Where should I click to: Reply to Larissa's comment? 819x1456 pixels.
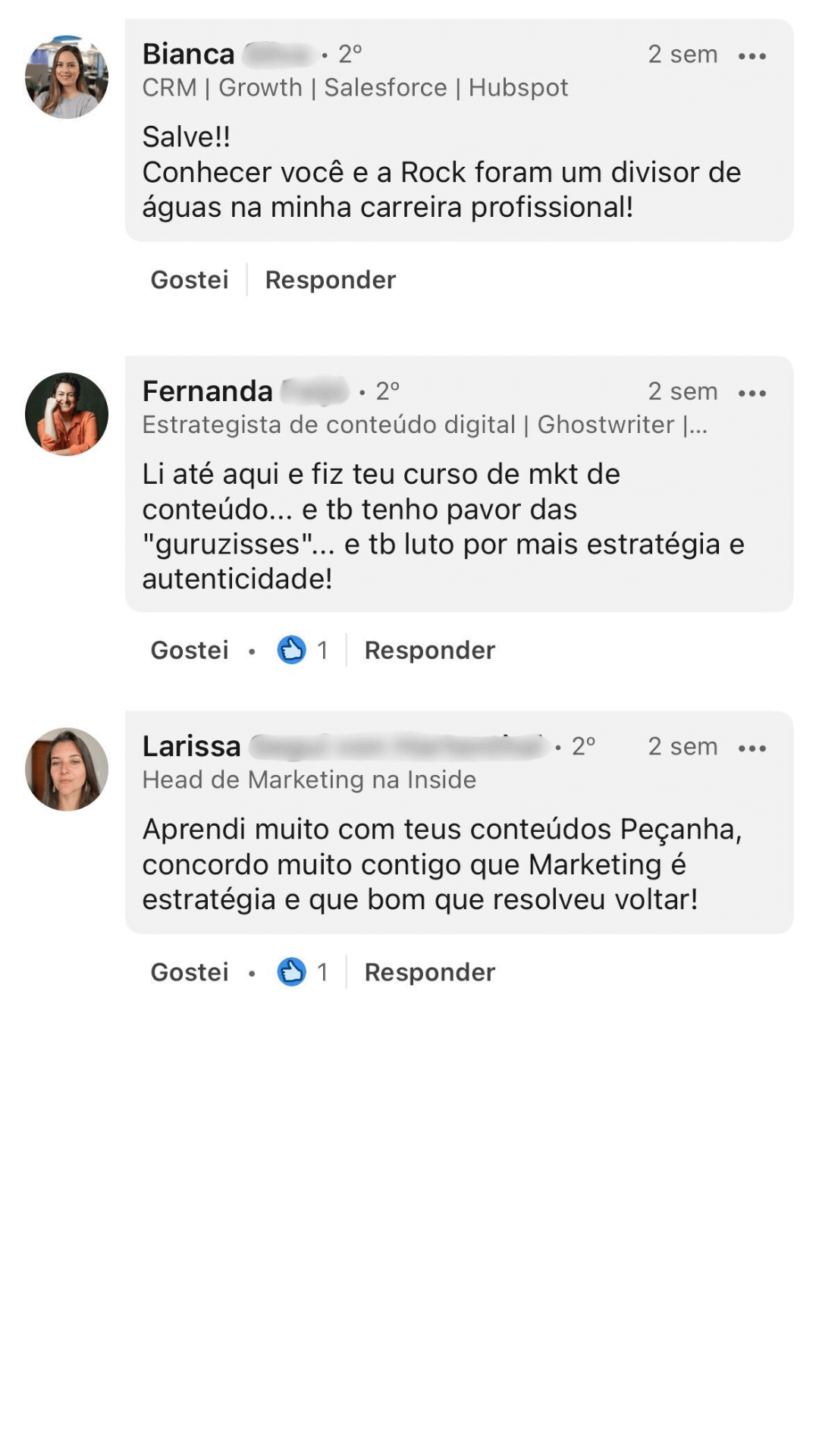click(x=430, y=971)
